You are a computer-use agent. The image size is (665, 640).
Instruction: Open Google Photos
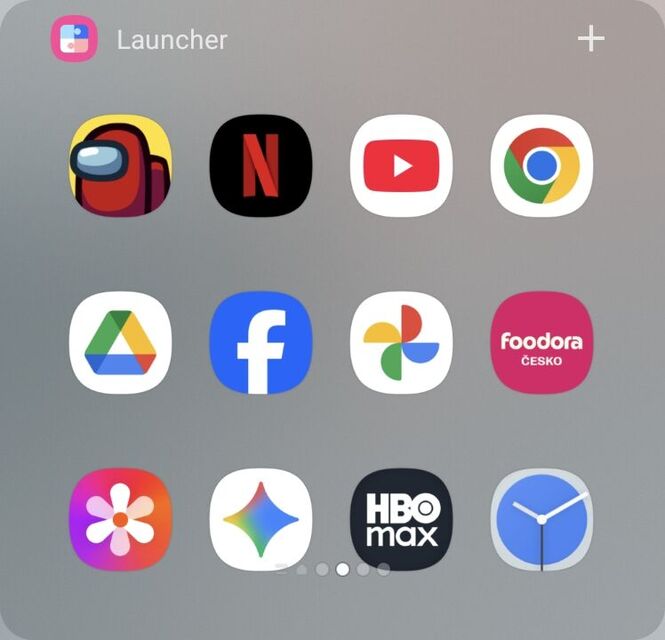(401, 342)
